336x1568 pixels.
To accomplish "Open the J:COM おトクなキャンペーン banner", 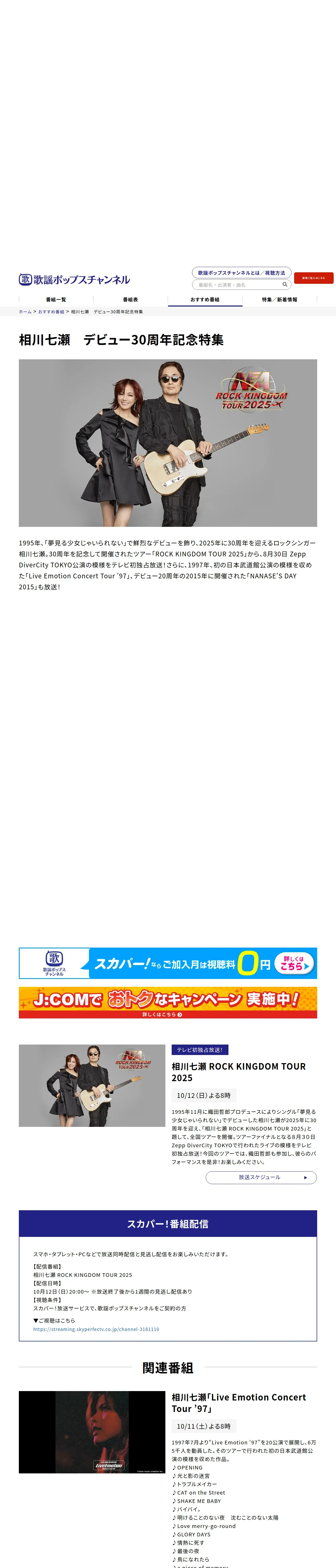I will [168, 1002].
